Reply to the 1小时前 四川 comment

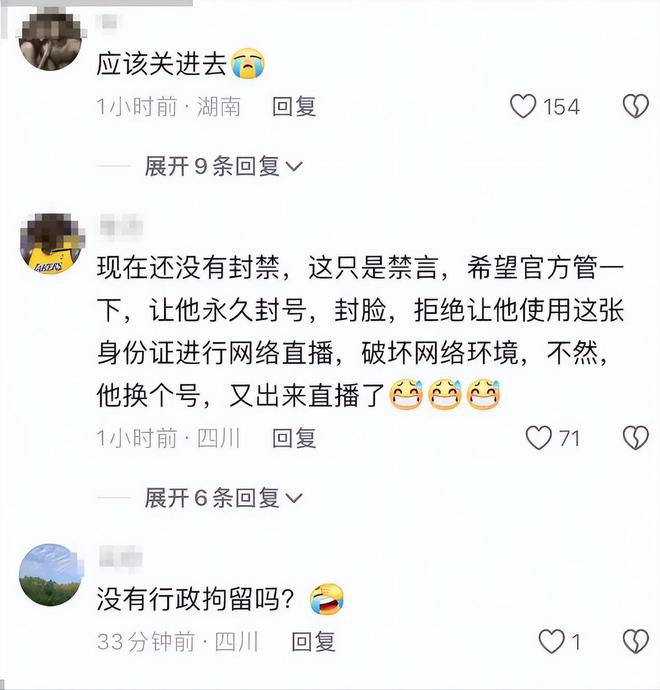click(294, 437)
